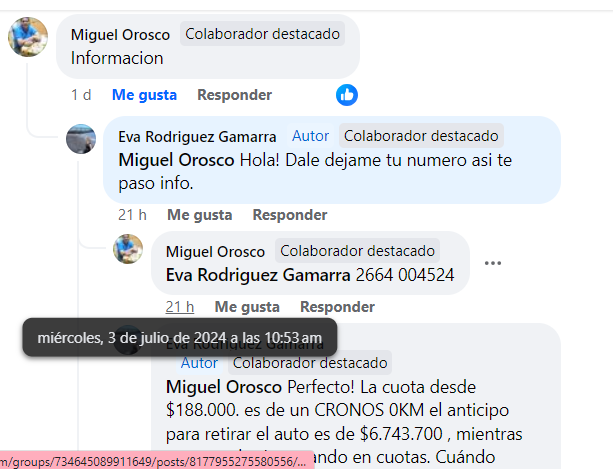Tap Eva Rodriguez Gamarra's profile picture

tap(81, 139)
